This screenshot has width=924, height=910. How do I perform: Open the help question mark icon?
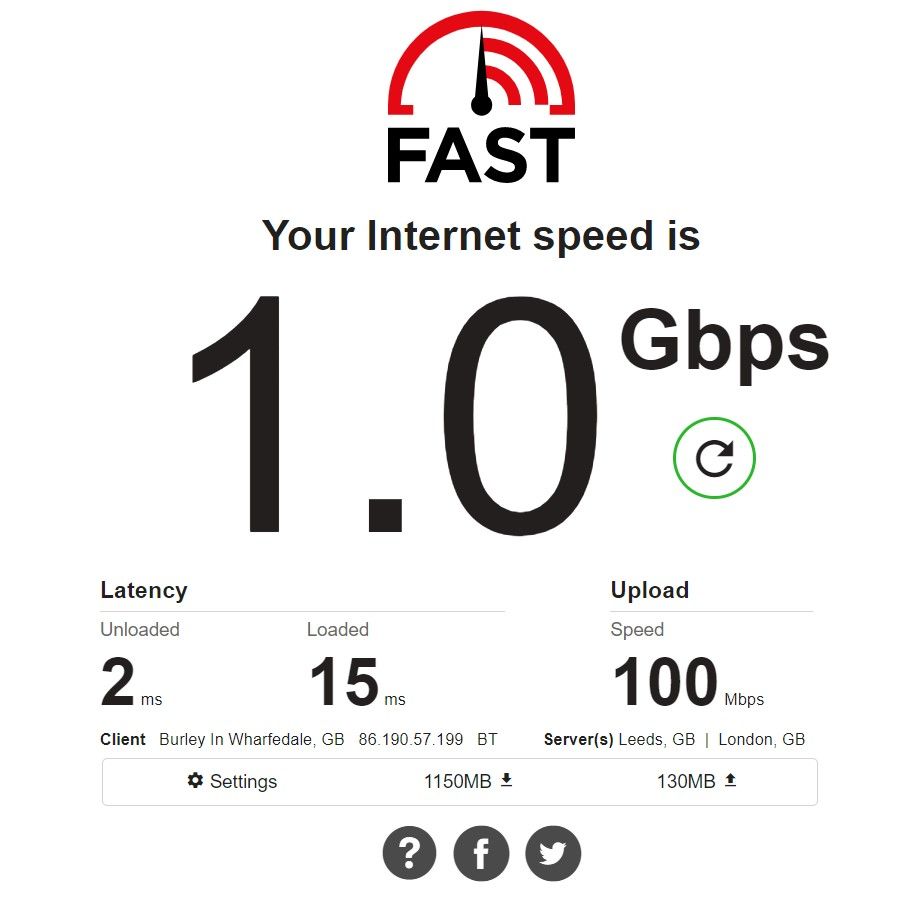pos(409,853)
